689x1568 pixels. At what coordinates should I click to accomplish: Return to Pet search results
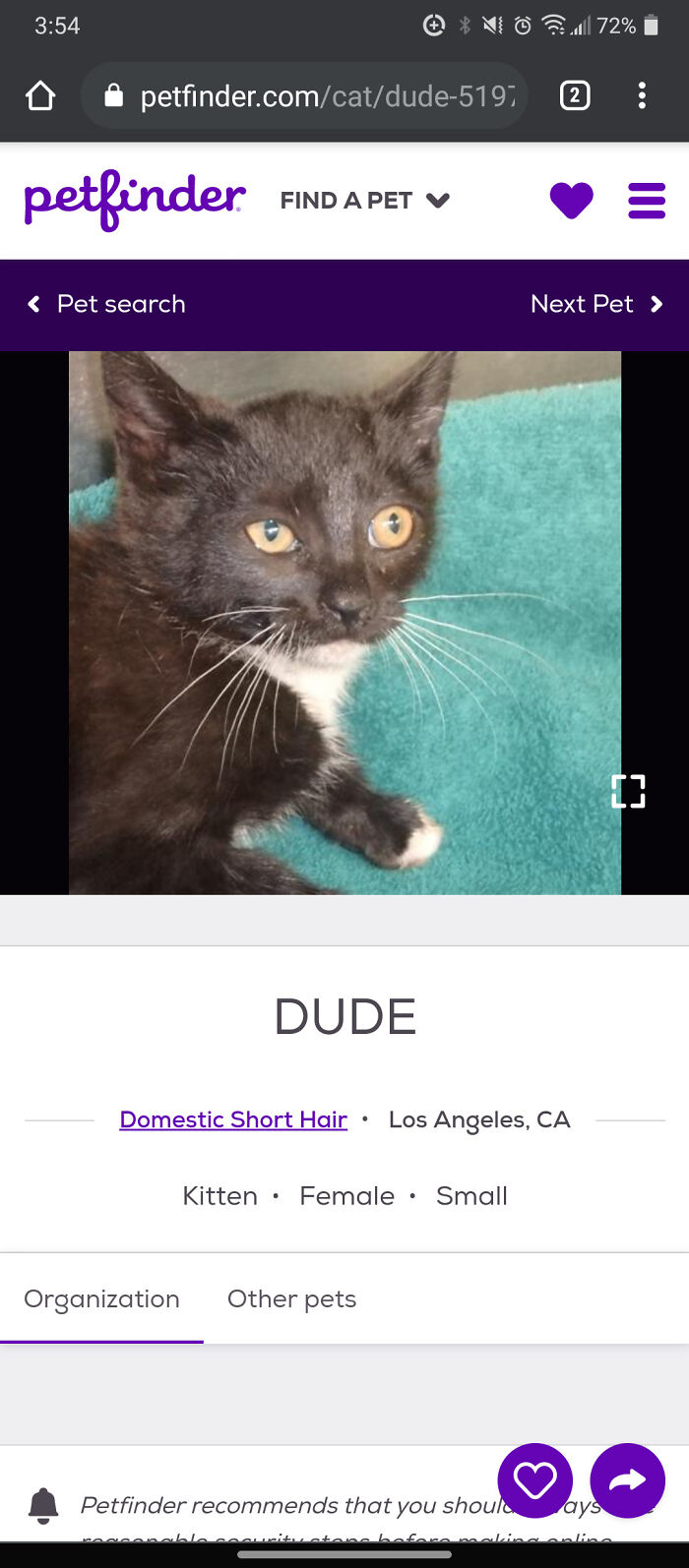coord(106,304)
